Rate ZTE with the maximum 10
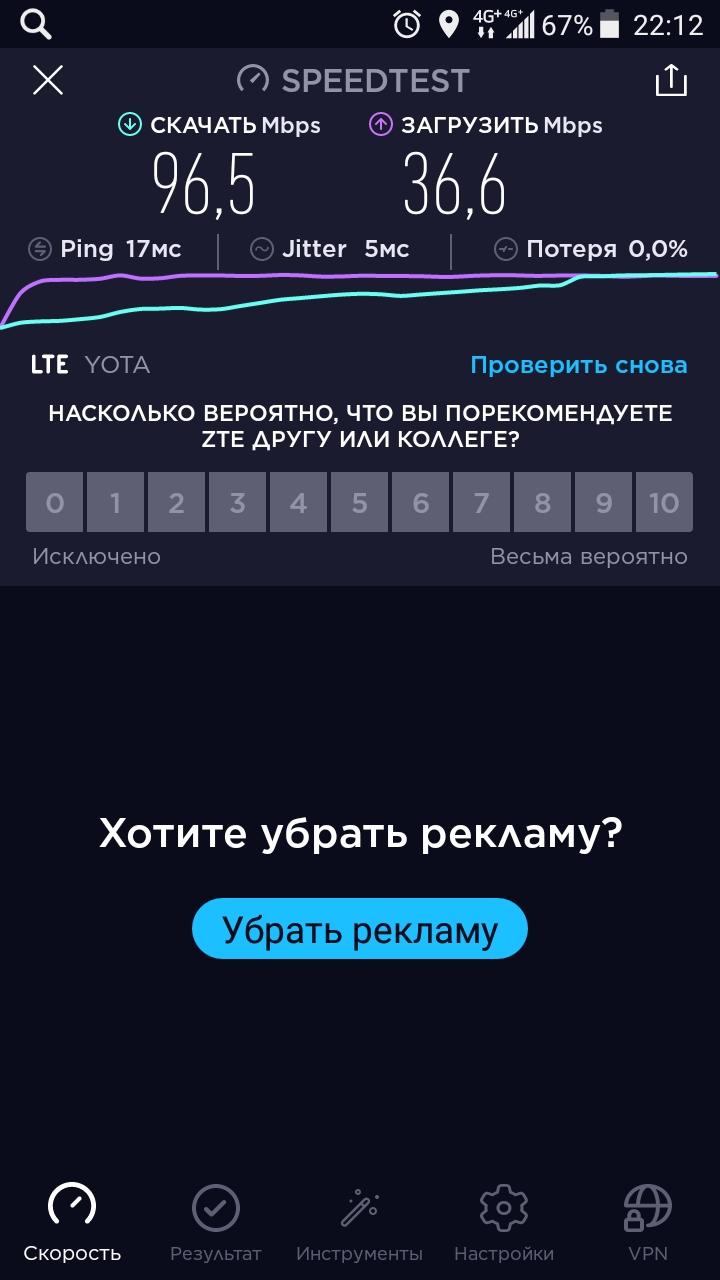 [x=664, y=502]
